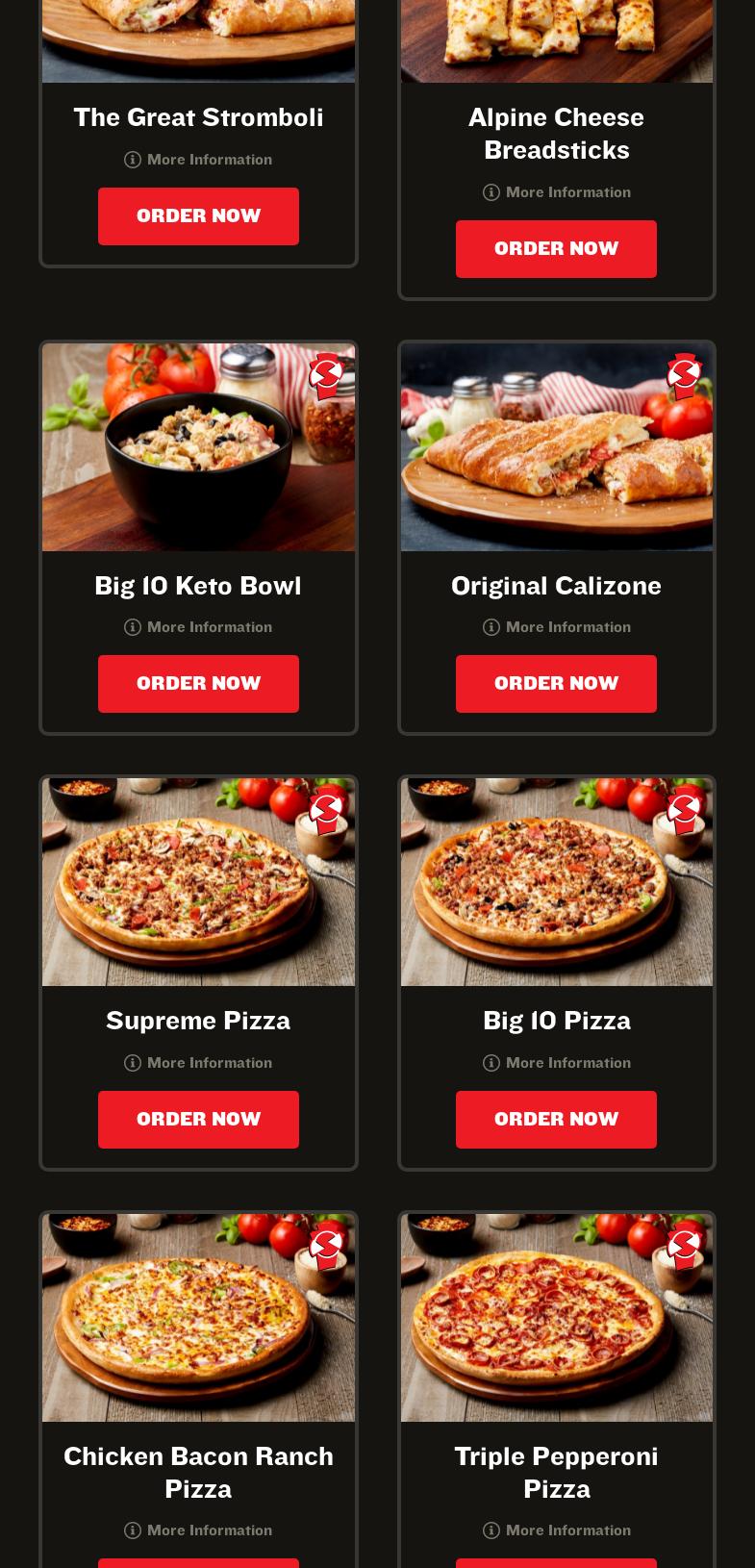The width and height of the screenshot is (755, 1568).
Task: Click the info icon beside The Great Stromboli
Action: point(133,160)
